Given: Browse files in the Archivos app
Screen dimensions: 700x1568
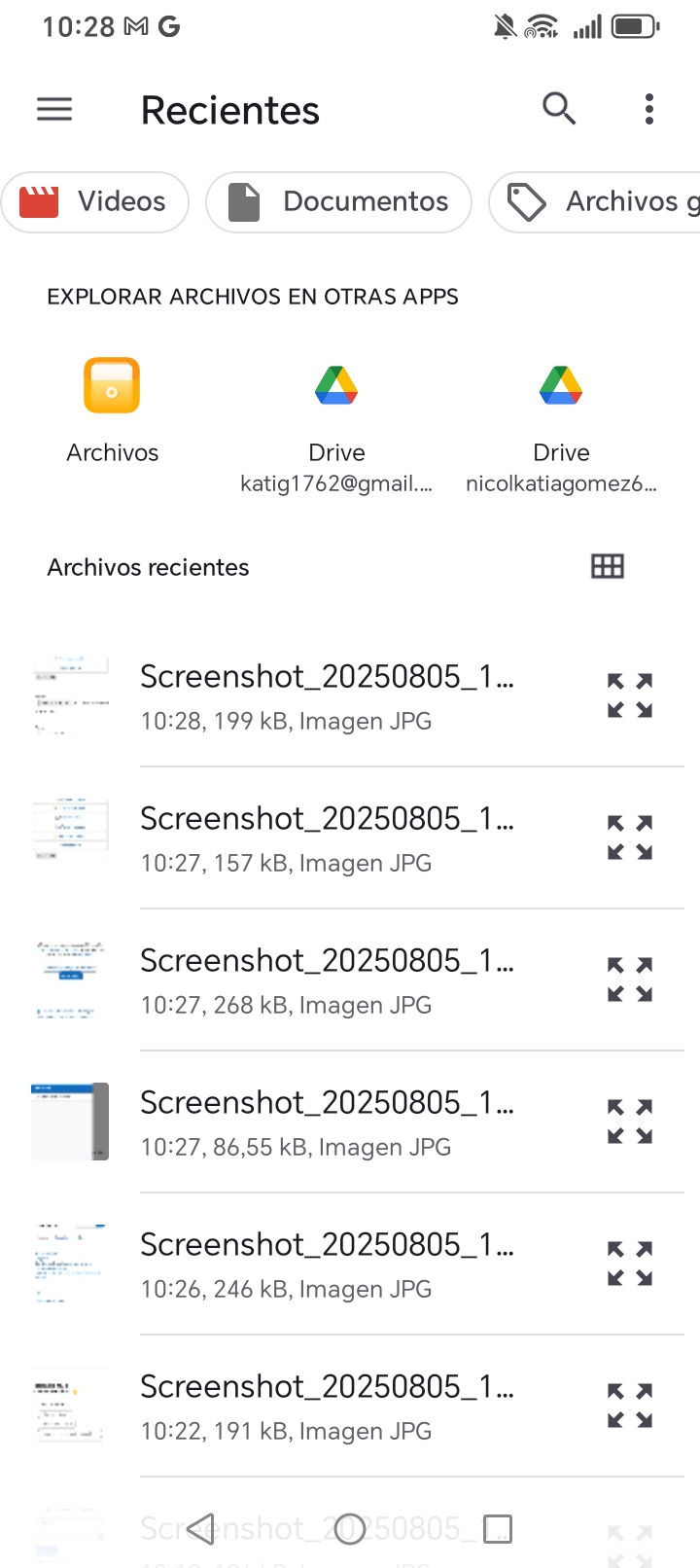Looking at the screenshot, I should (x=112, y=410).
